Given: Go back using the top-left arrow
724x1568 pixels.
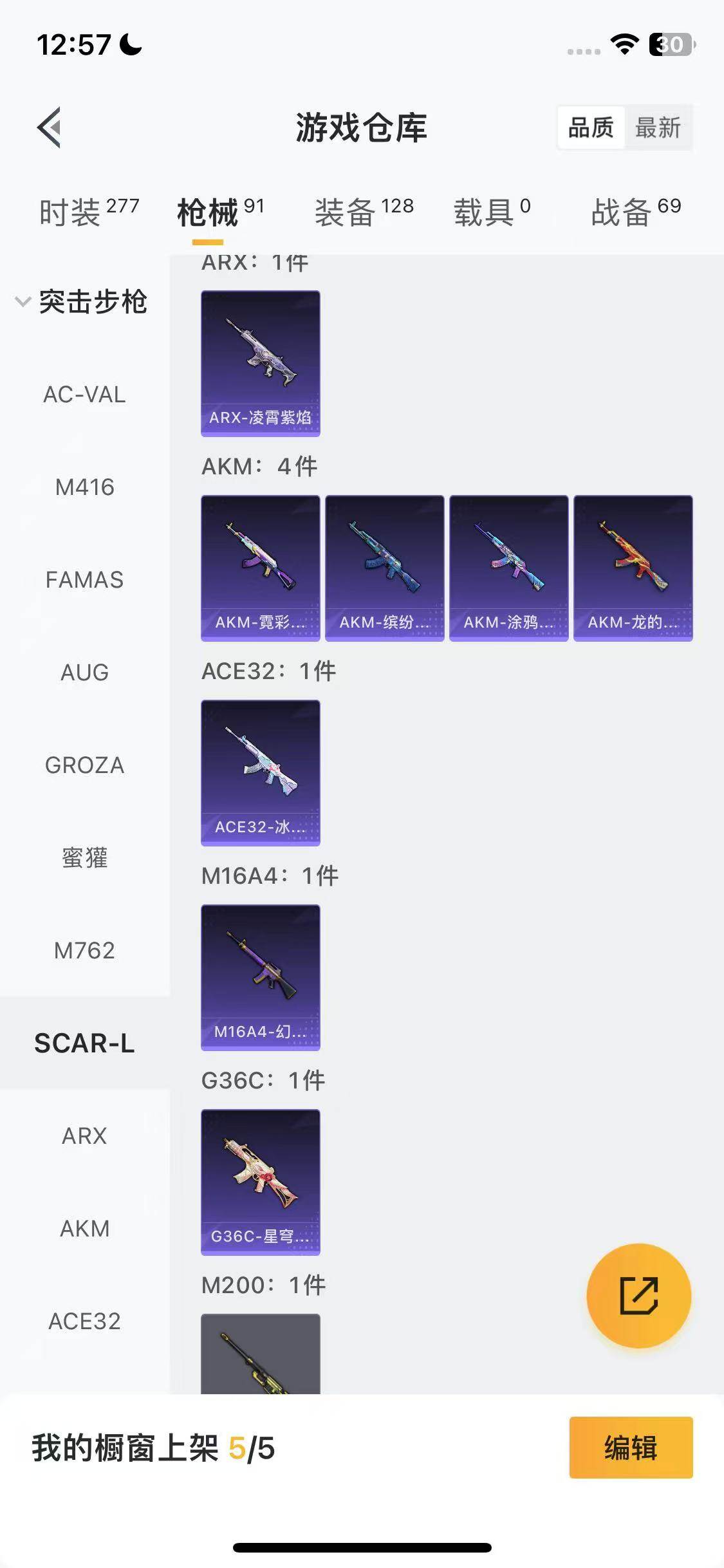Looking at the screenshot, I should coord(50,127).
